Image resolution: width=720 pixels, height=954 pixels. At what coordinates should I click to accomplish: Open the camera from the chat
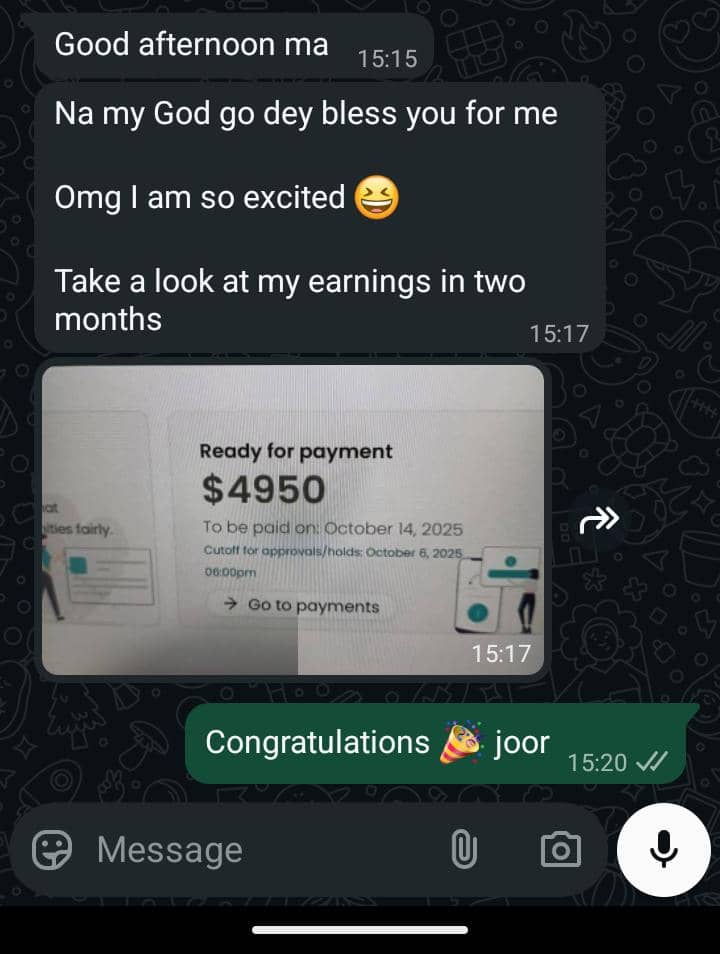560,850
